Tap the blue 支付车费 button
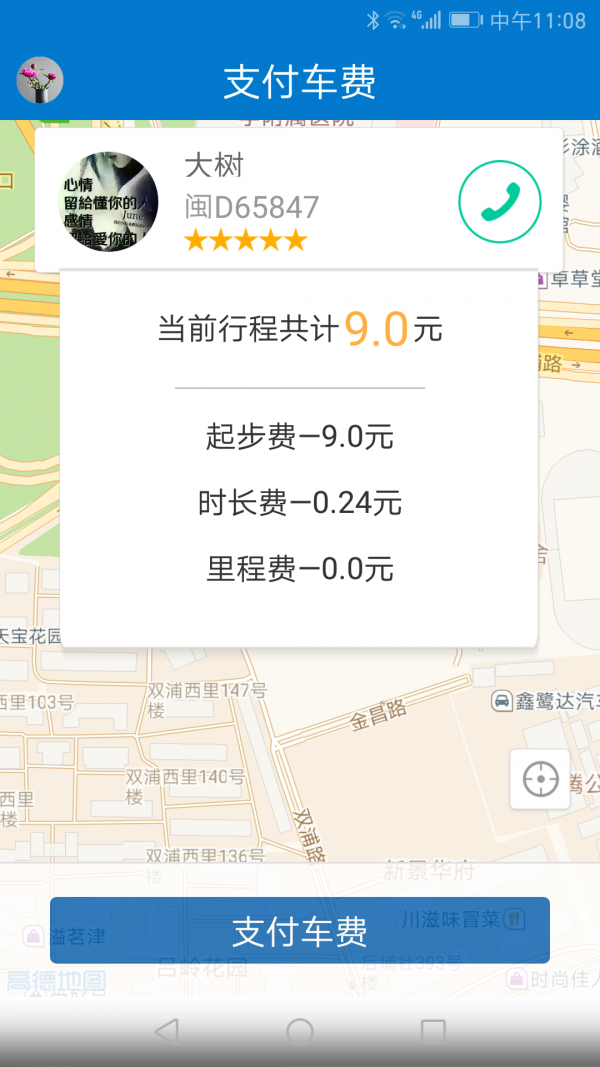 pos(300,930)
